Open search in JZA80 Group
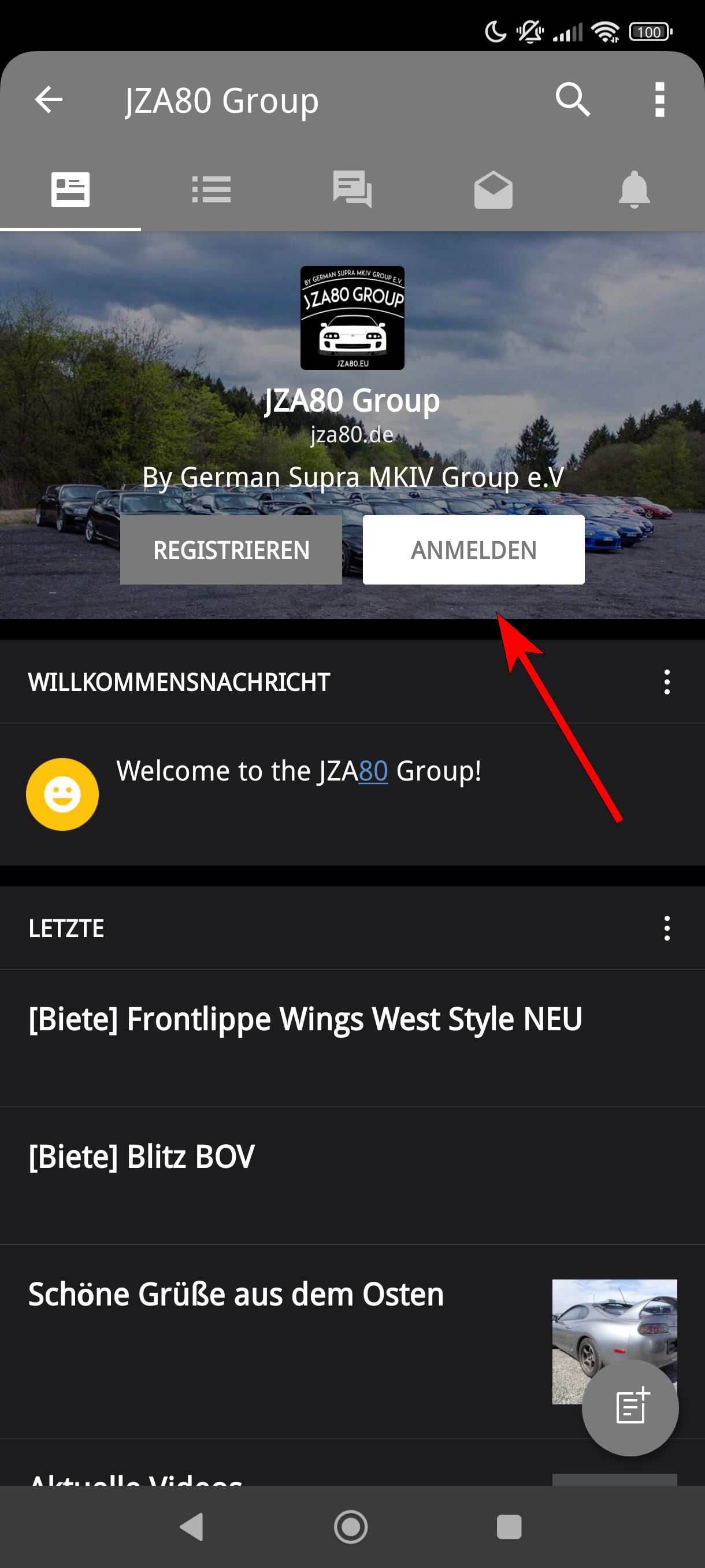Screen dimensions: 705x1568 (573, 100)
